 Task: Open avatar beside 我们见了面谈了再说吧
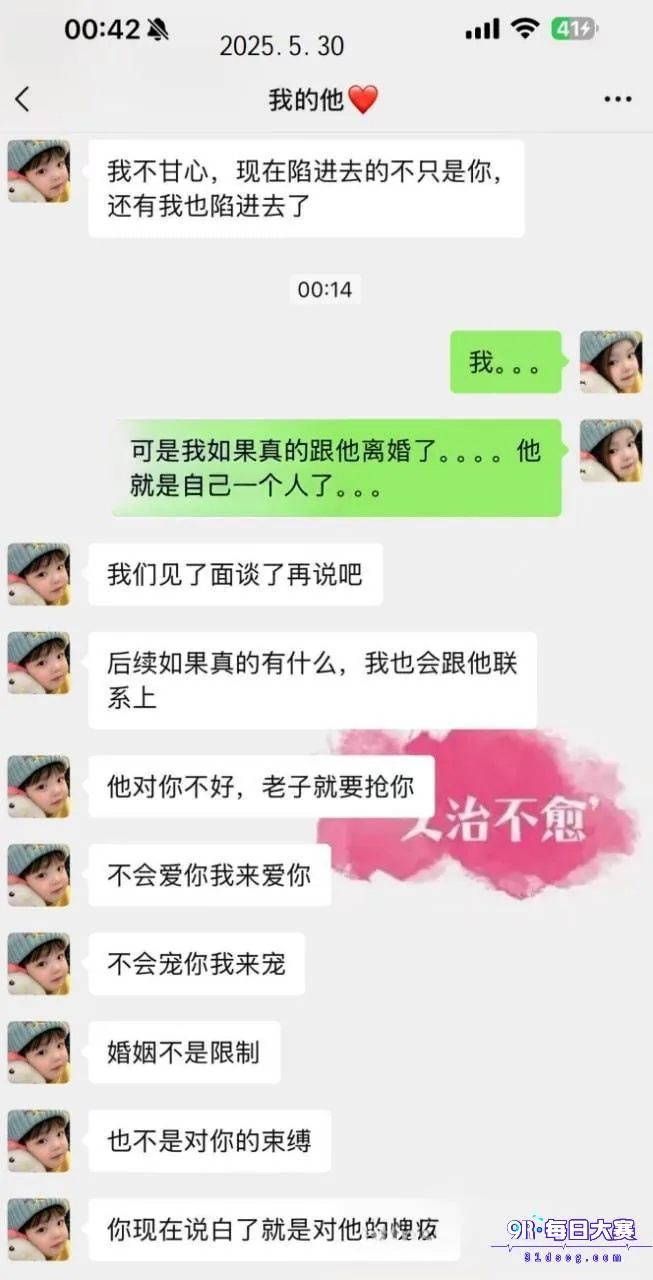click(x=39, y=574)
